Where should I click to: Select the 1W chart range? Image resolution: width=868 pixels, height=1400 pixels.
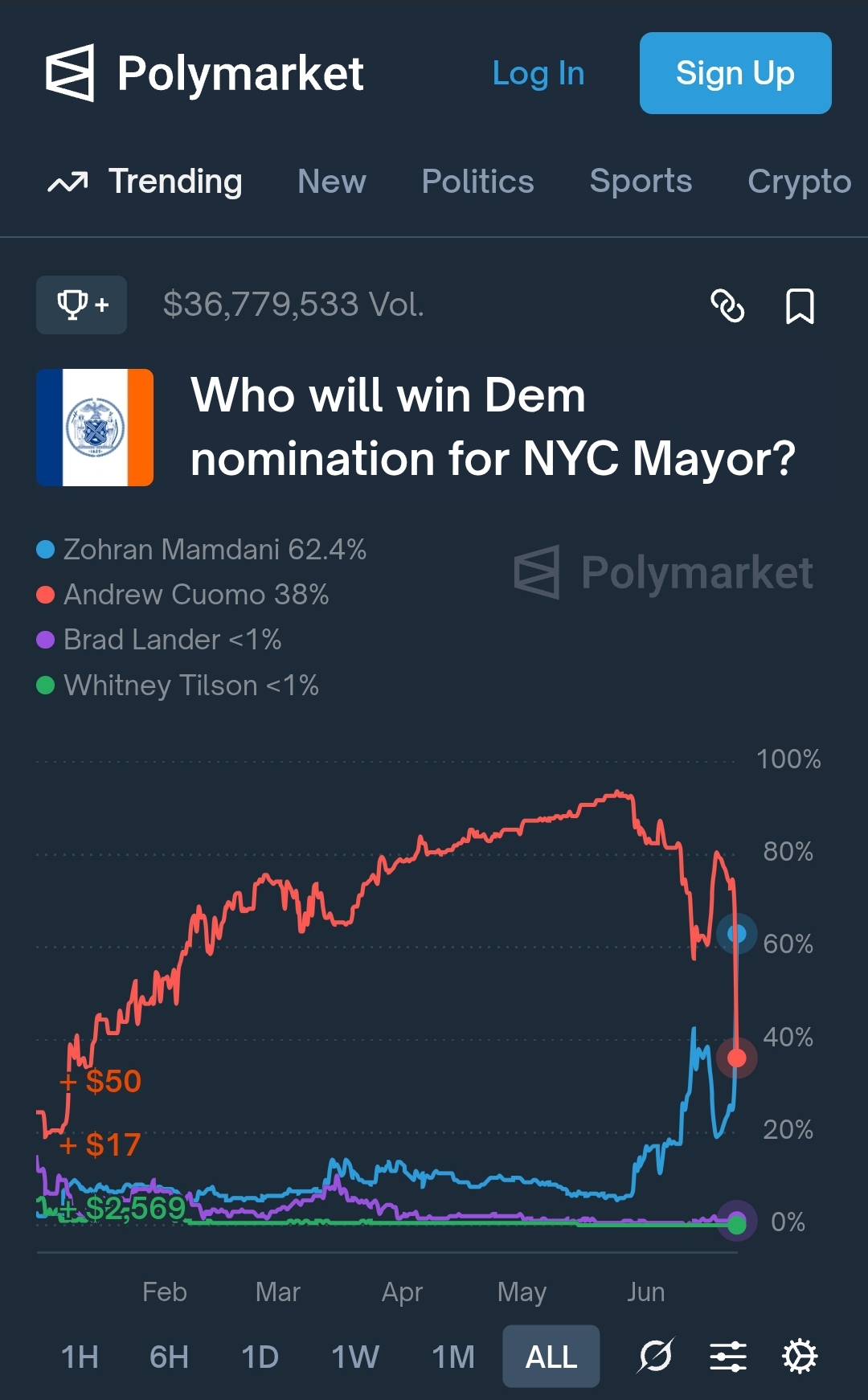355,1357
